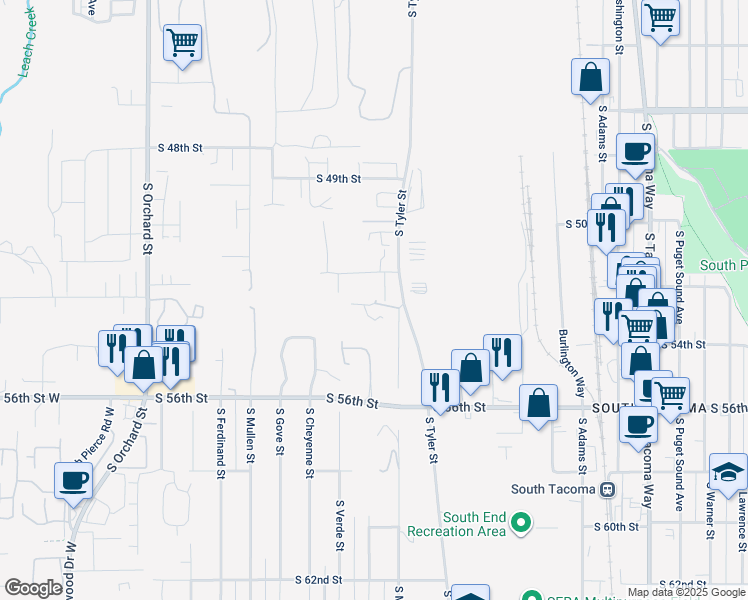Tap the South End Recreation Area pin
Viewport: 748px width, 600px height.
521,523
